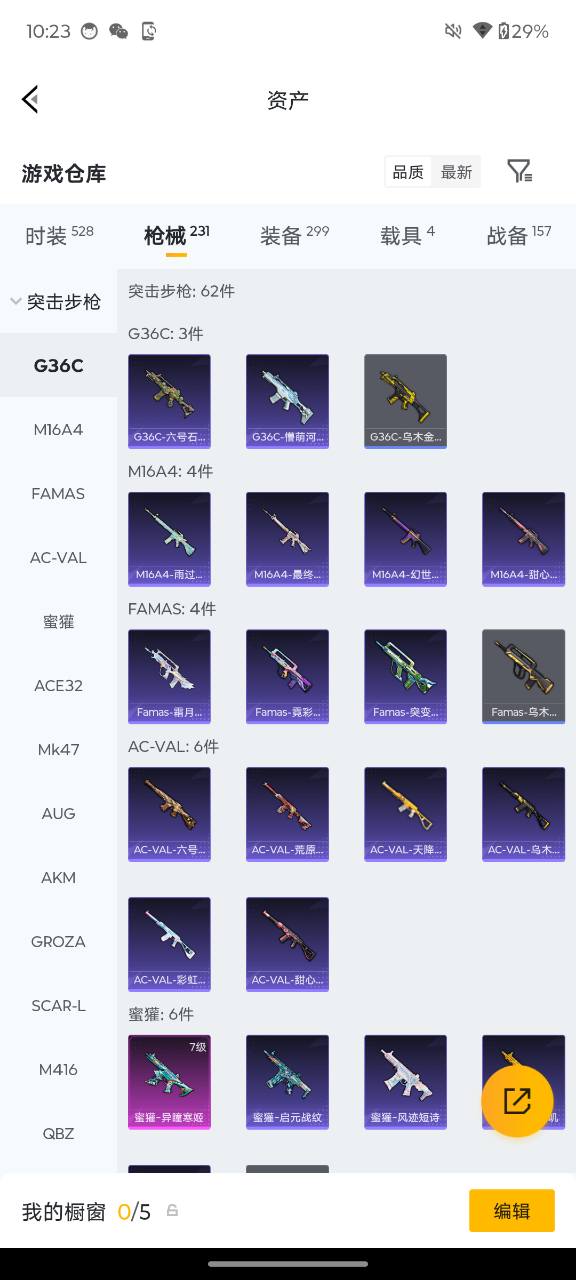
Task: Switch to the 战备 tab
Action: click(519, 235)
